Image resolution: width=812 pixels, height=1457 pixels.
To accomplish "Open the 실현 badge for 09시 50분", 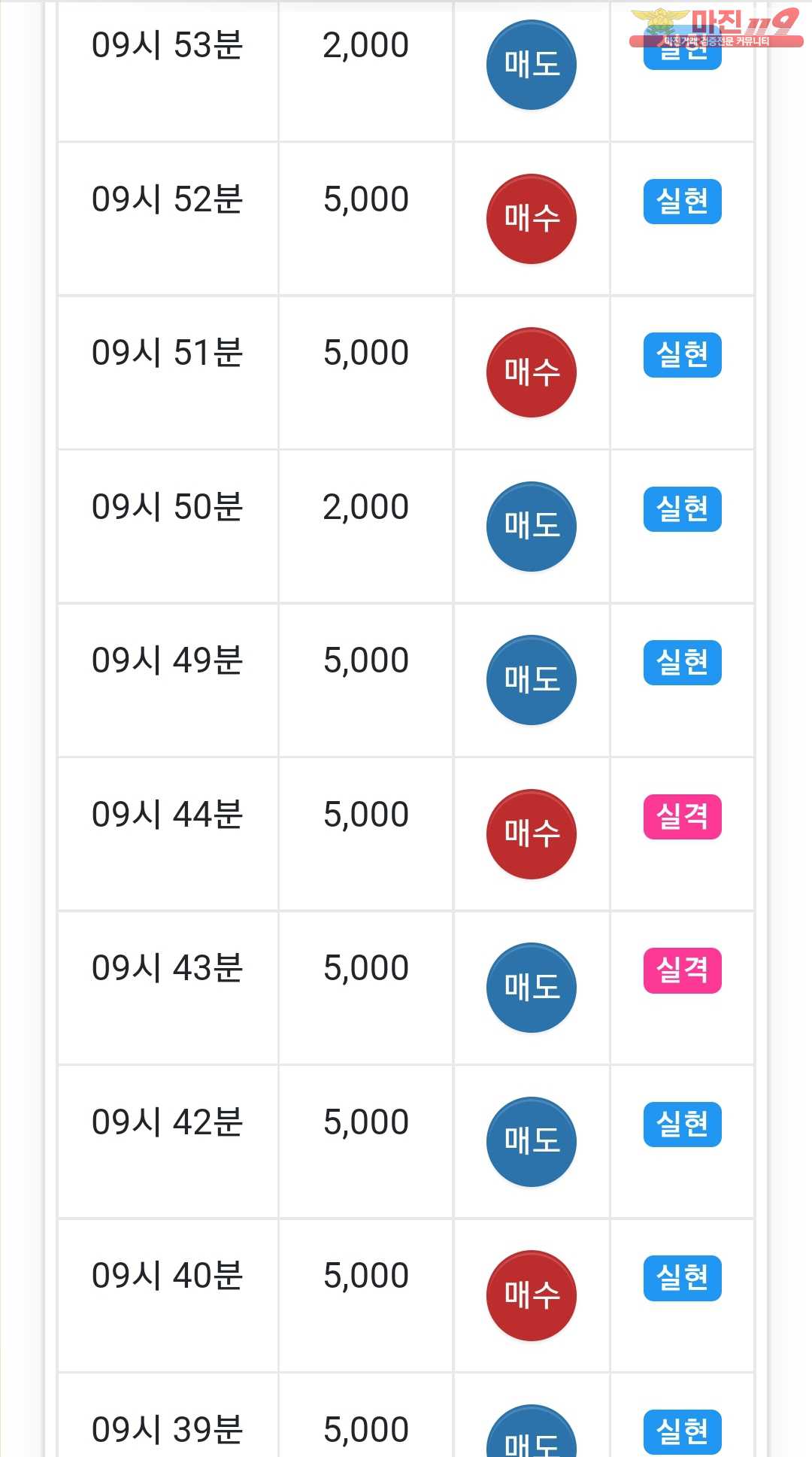I will 683,509.
